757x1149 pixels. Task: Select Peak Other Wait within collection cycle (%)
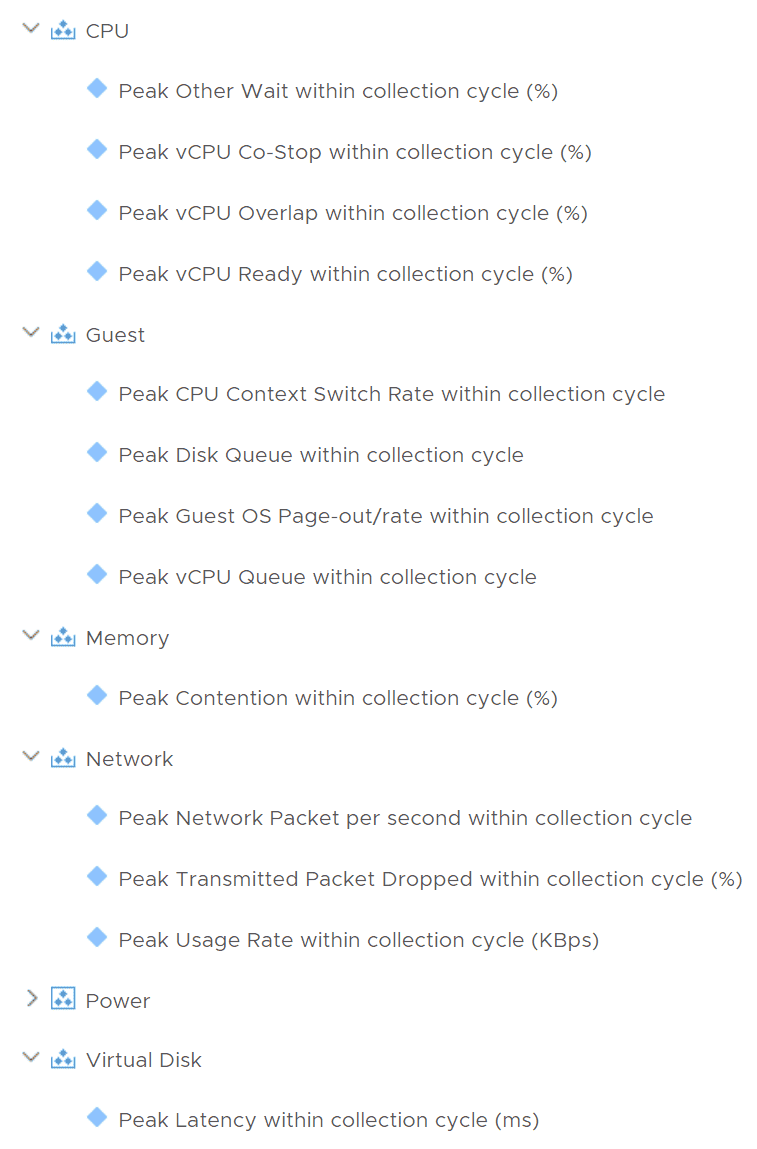point(337,91)
